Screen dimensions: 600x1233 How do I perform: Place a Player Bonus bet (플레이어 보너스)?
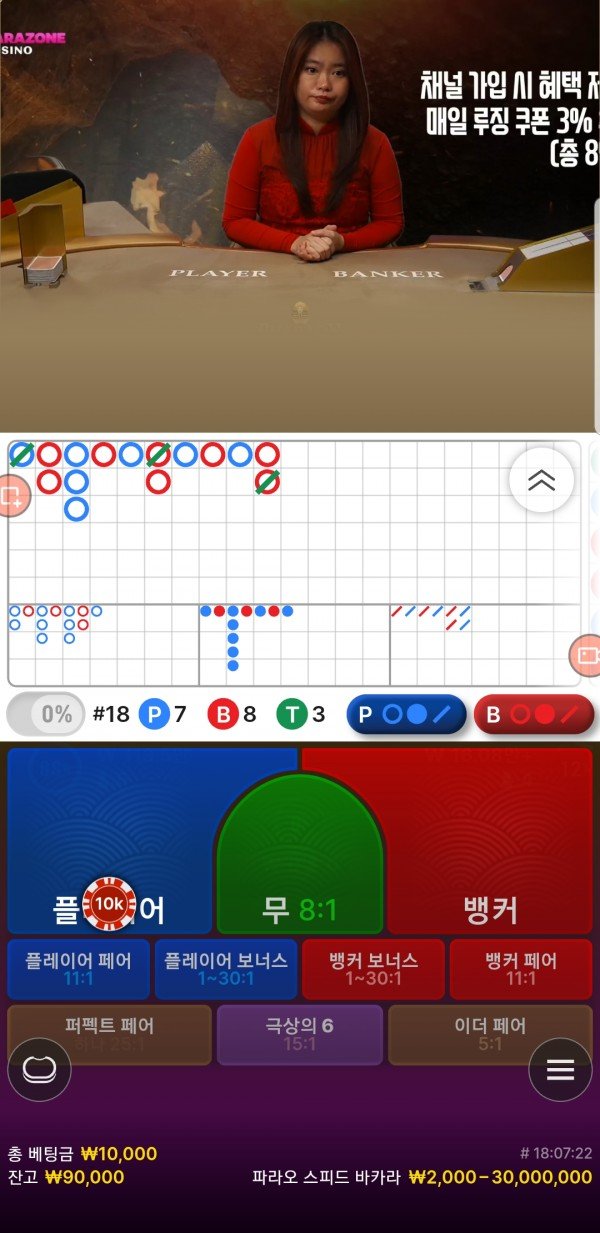[226, 968]
